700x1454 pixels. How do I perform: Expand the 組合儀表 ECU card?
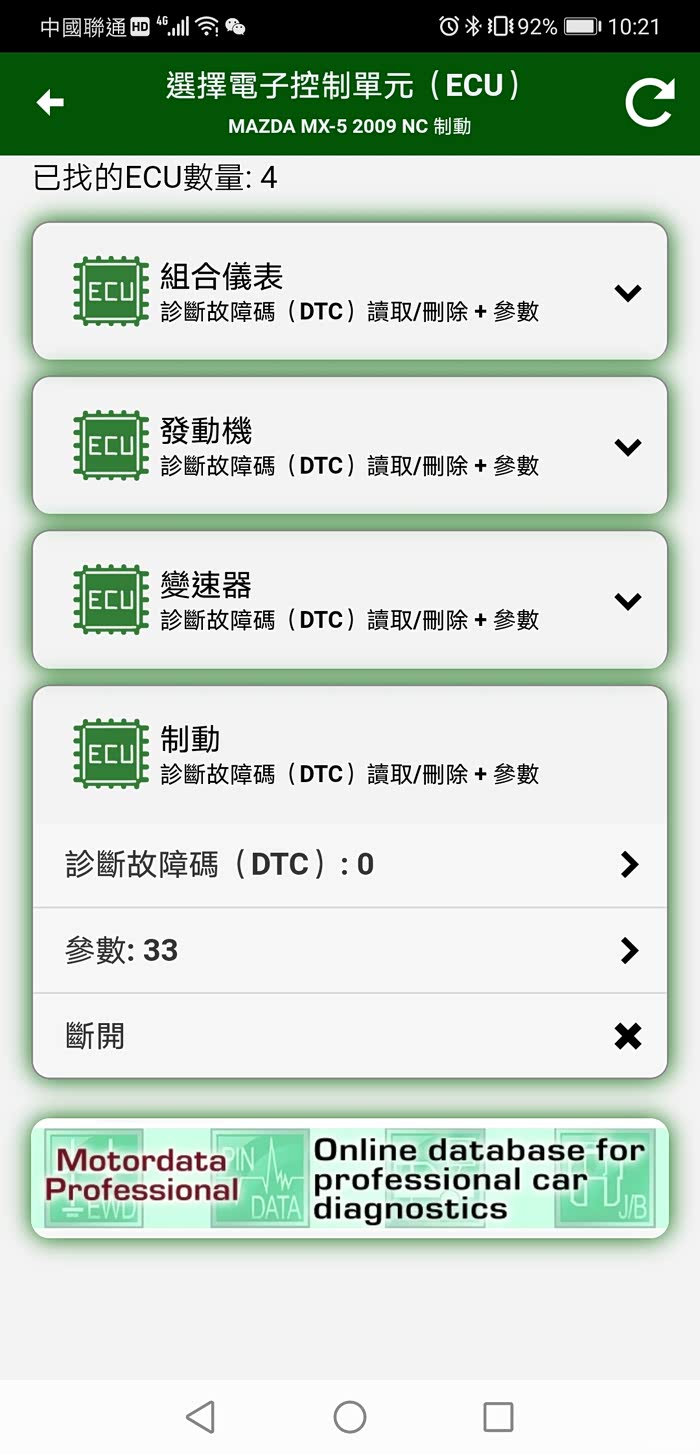(350, 292)
